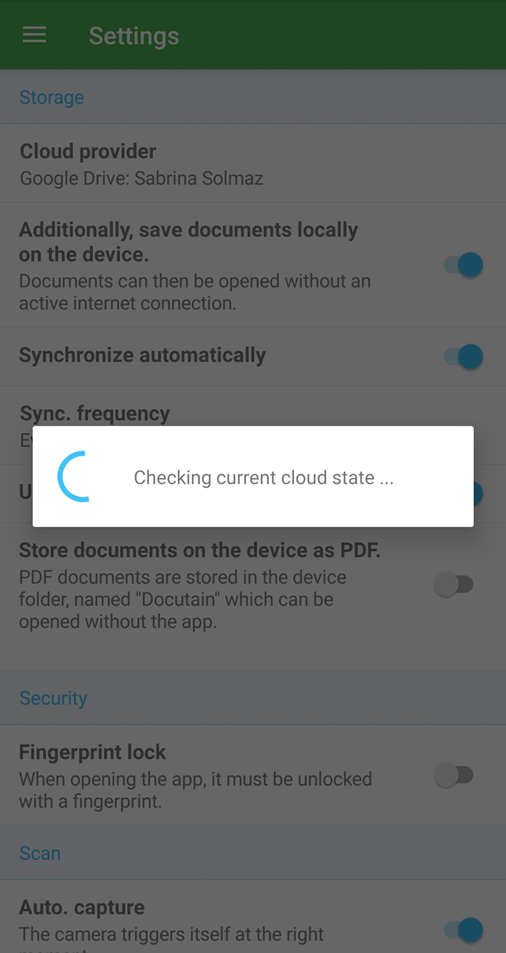This screenshot has height=953, width=506.
Task: Open the Cloud provider setting
Action: (253, 163)
